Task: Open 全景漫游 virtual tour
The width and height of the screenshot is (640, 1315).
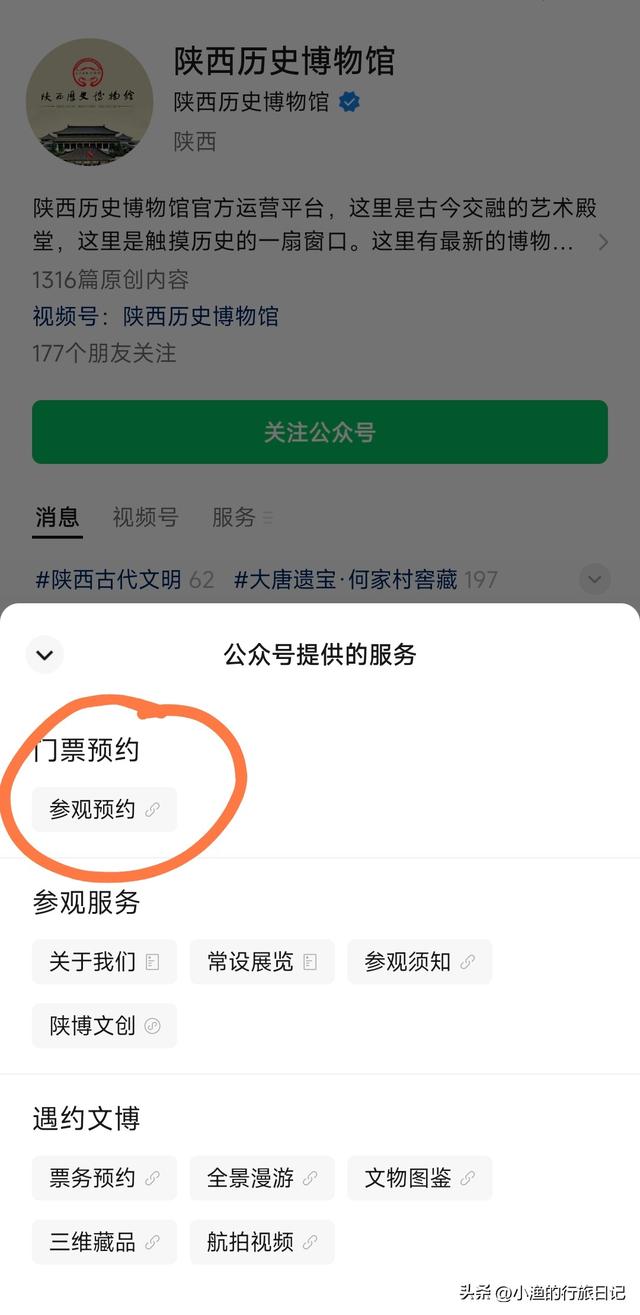Action: pyautogui.click(x=262, y=1178)
